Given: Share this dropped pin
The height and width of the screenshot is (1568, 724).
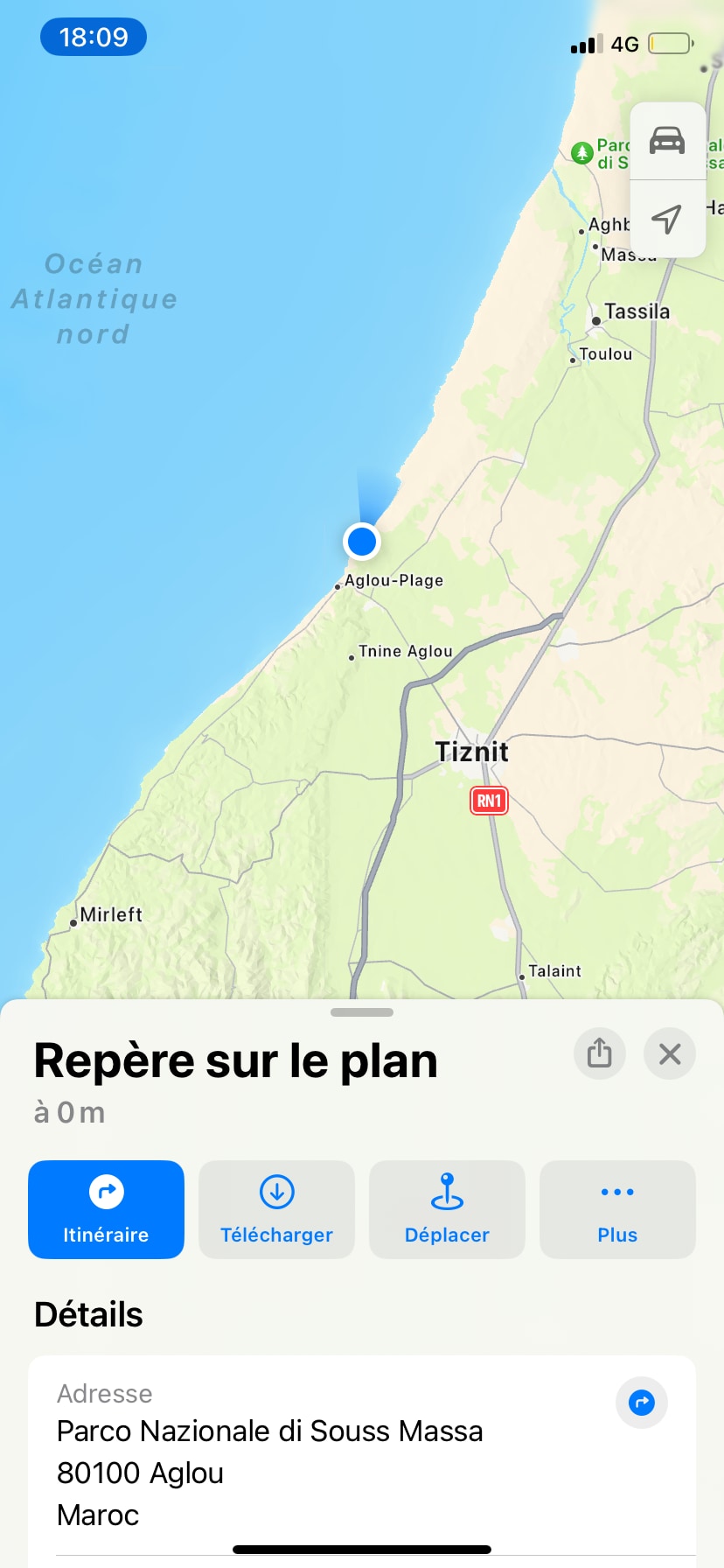Looking at the screenshot, I should pos(600,1053).
